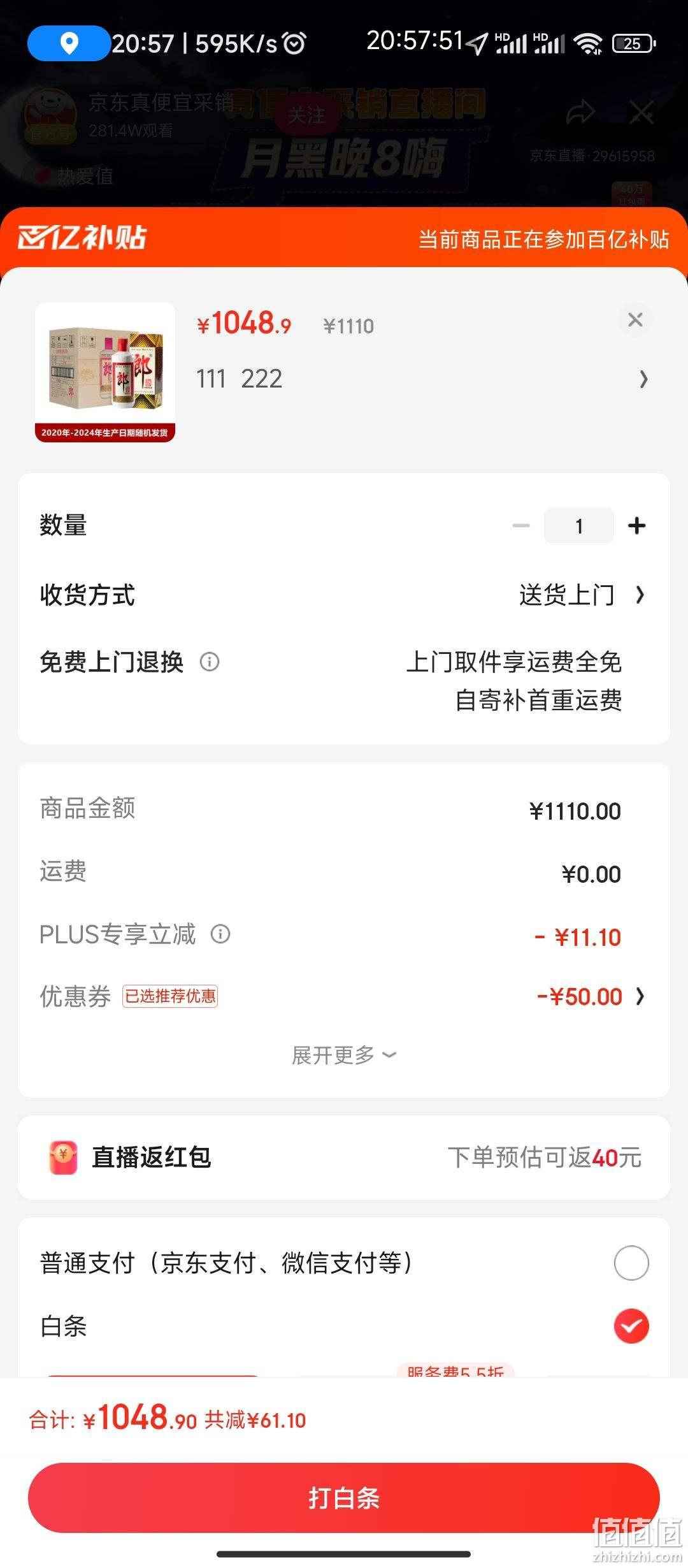Tap the product thumbnail image

[105, 372]
